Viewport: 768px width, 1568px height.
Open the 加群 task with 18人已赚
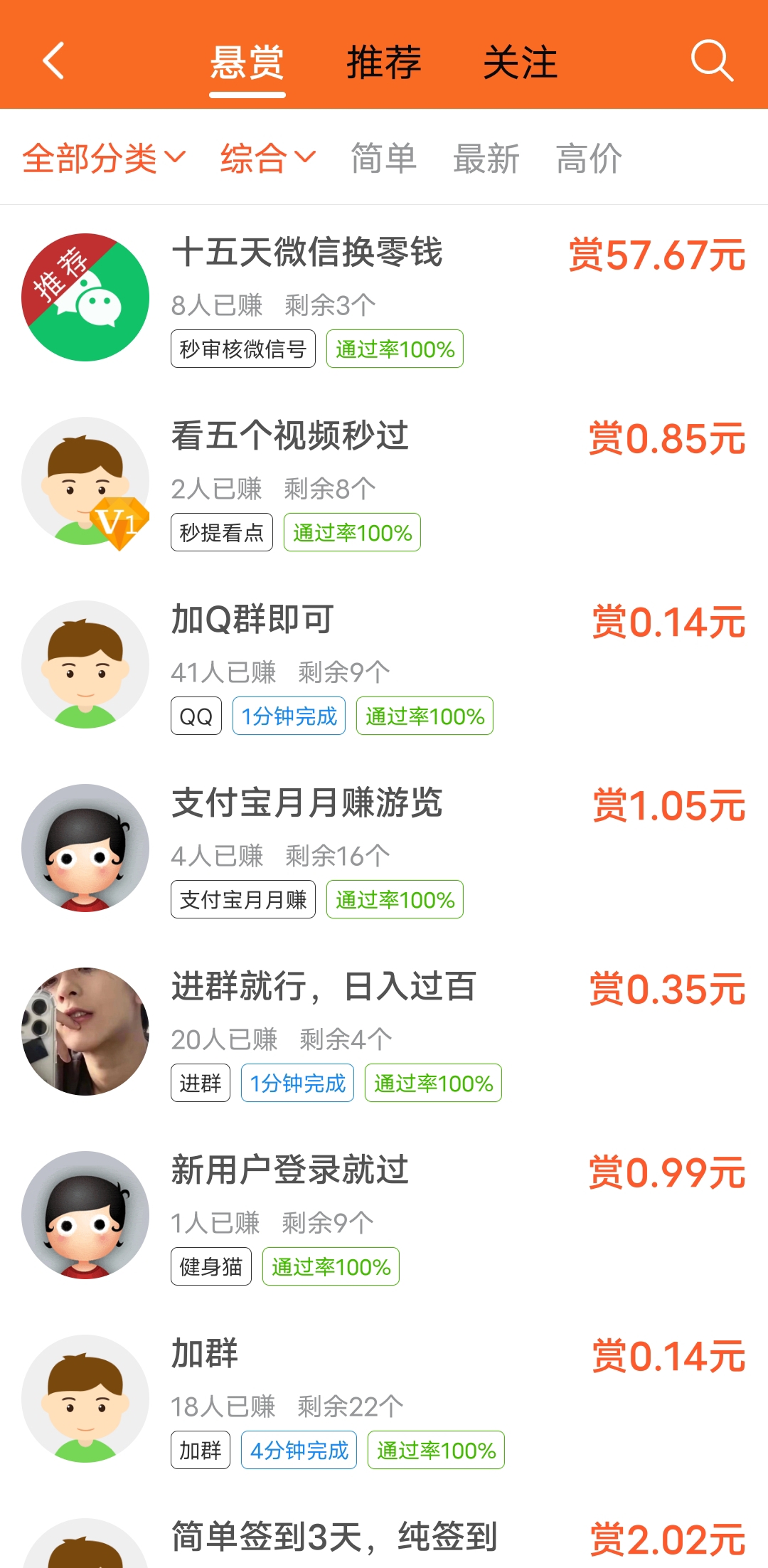(384, 1399)
